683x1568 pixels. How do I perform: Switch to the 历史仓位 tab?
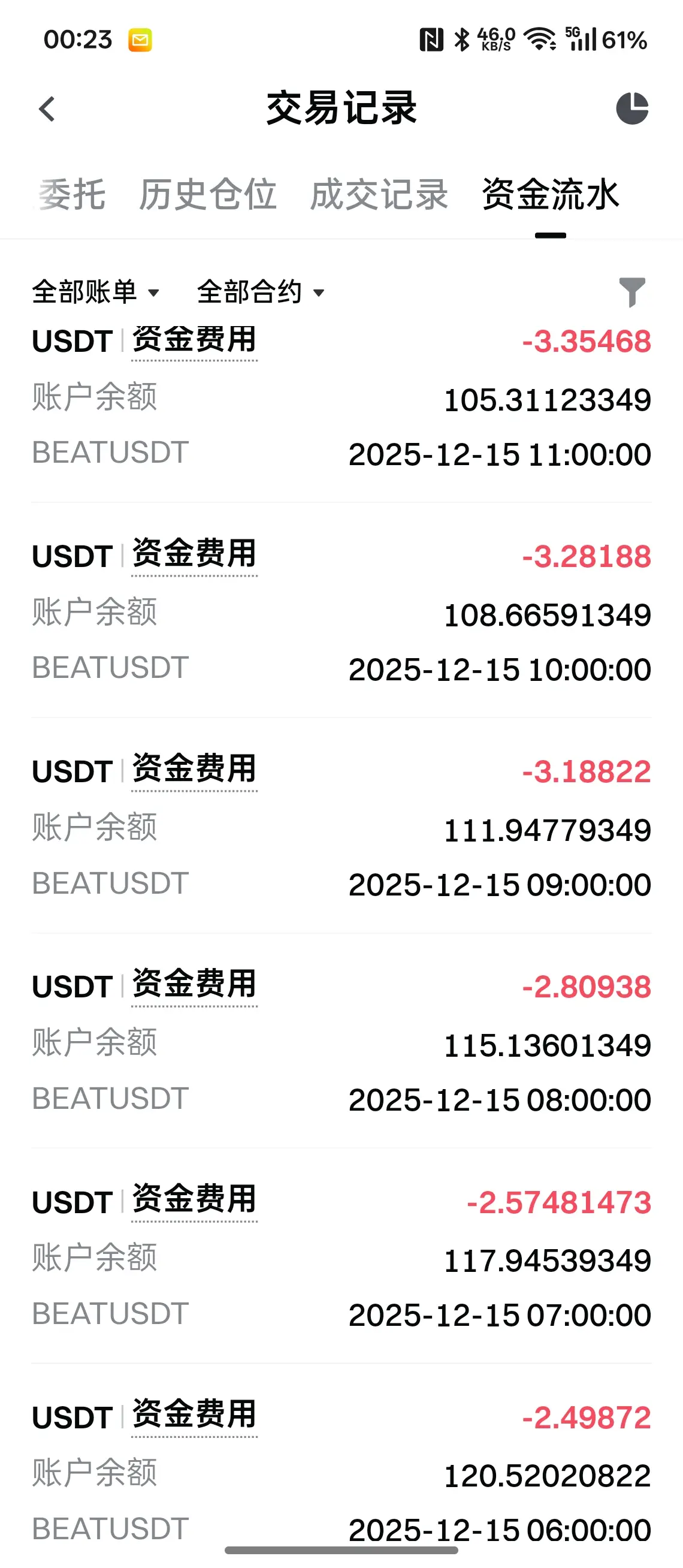pyautogui.click(x=207, y=195)
